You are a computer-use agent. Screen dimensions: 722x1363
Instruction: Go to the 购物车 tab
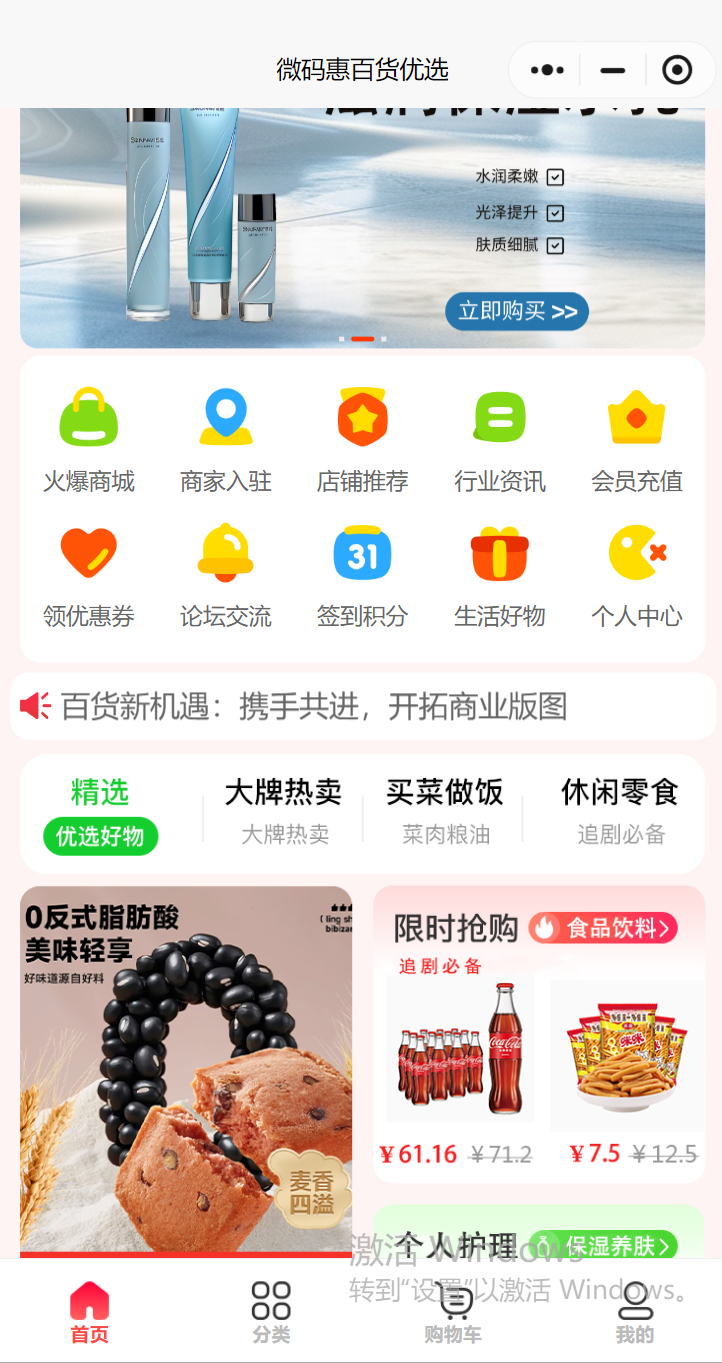[453, 1313]
